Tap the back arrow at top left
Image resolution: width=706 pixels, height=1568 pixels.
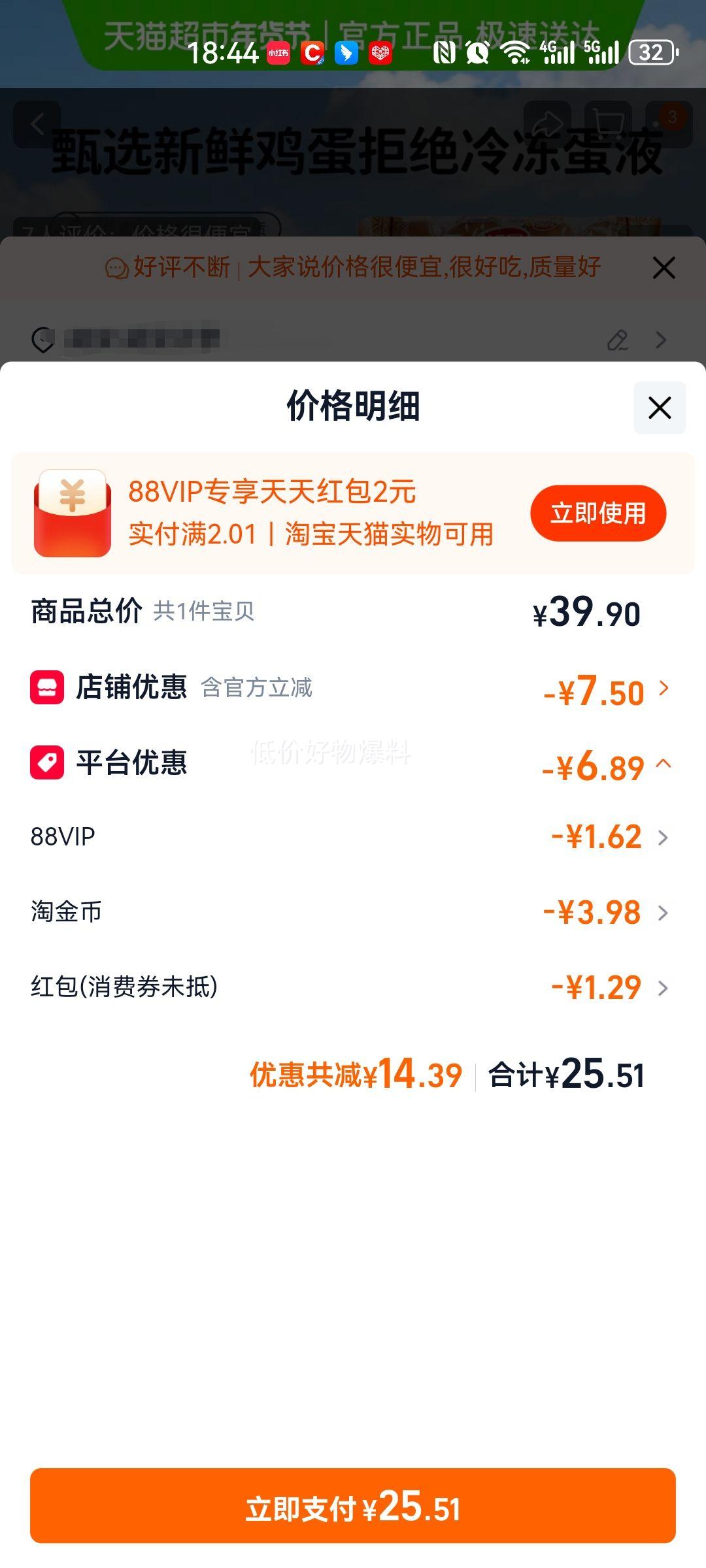37,123
